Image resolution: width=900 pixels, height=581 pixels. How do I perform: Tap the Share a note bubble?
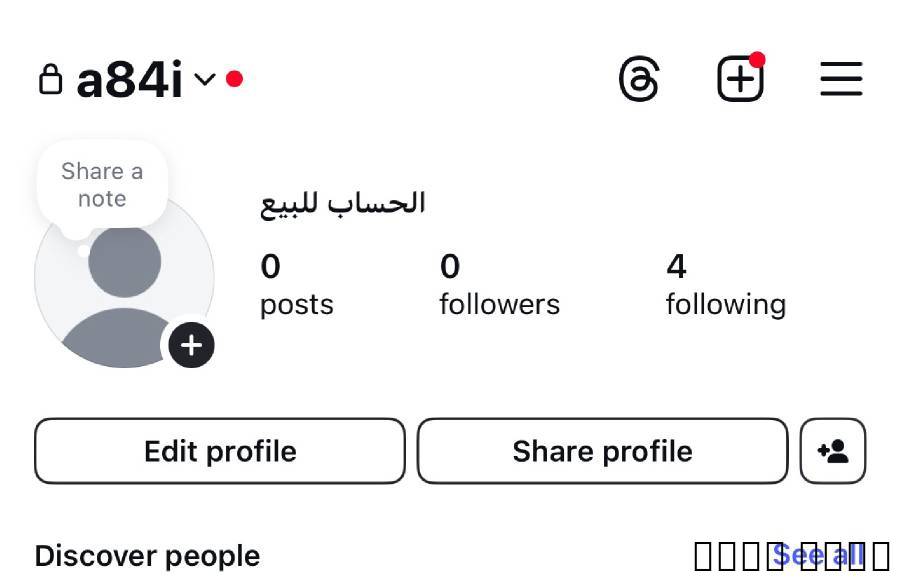click(102, 185)
